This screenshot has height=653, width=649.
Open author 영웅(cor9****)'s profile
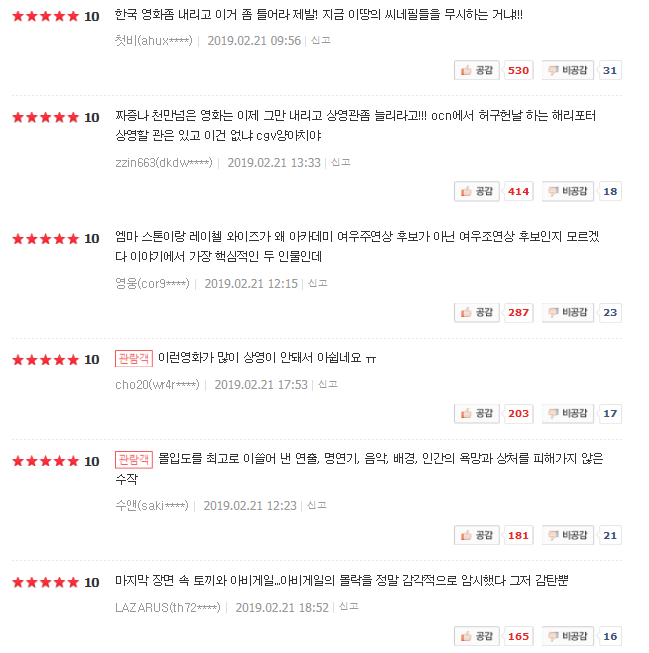click(x=152, y=284)
